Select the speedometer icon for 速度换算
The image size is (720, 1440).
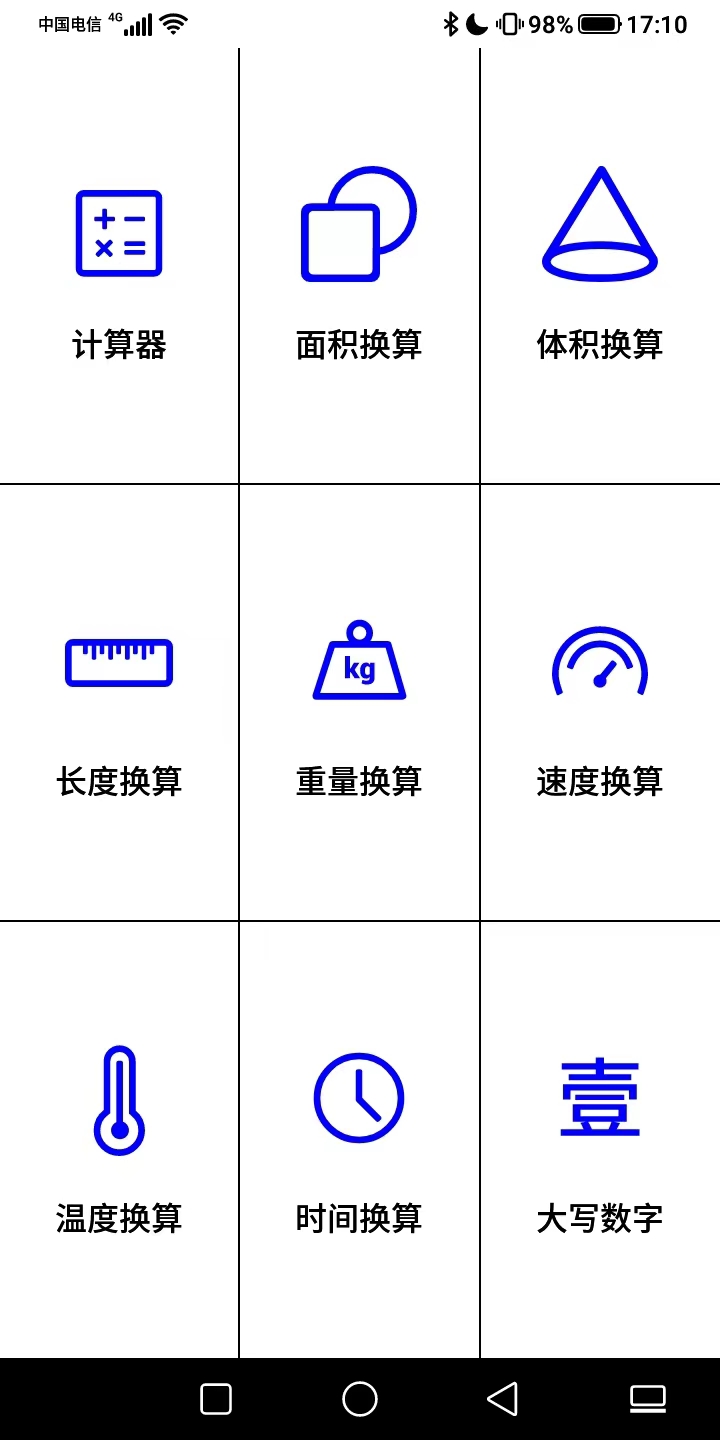pyautogui.click(x=599, y=662)
